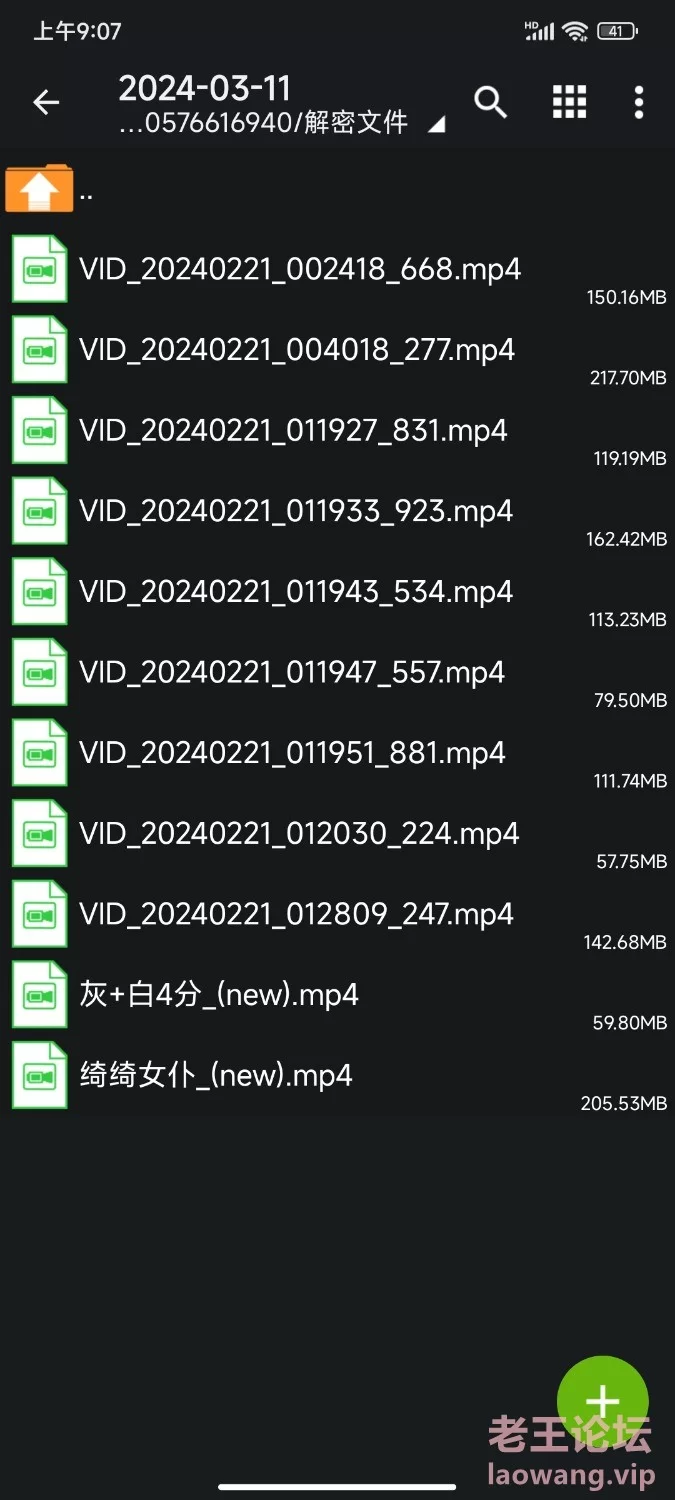Go up to the parent folder
This screenshot has height=1500, width=675.
click(x=337, y=190)
